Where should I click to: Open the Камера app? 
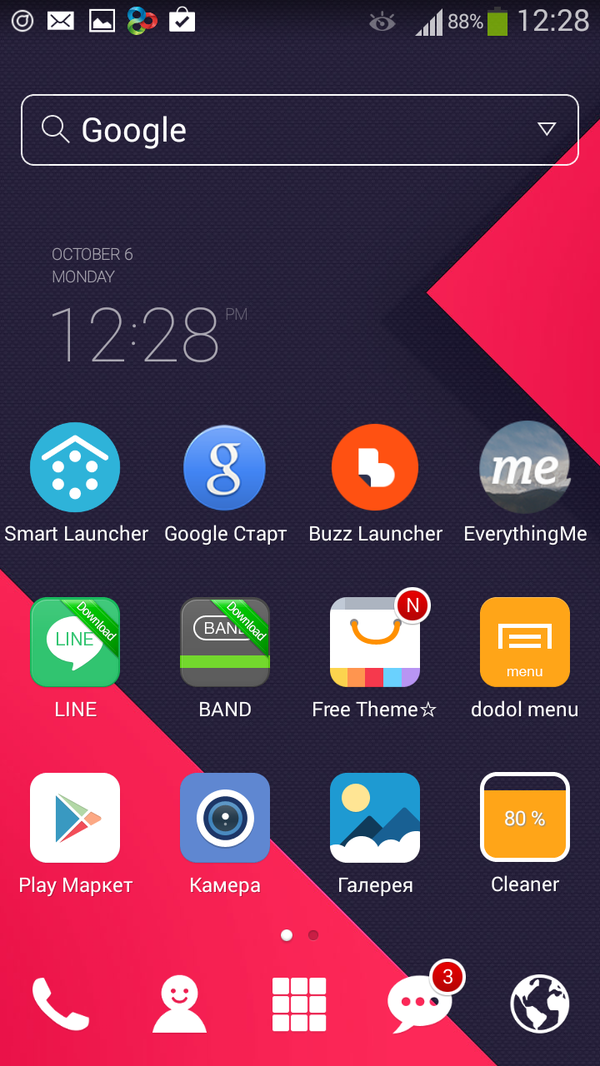point(225,818)
